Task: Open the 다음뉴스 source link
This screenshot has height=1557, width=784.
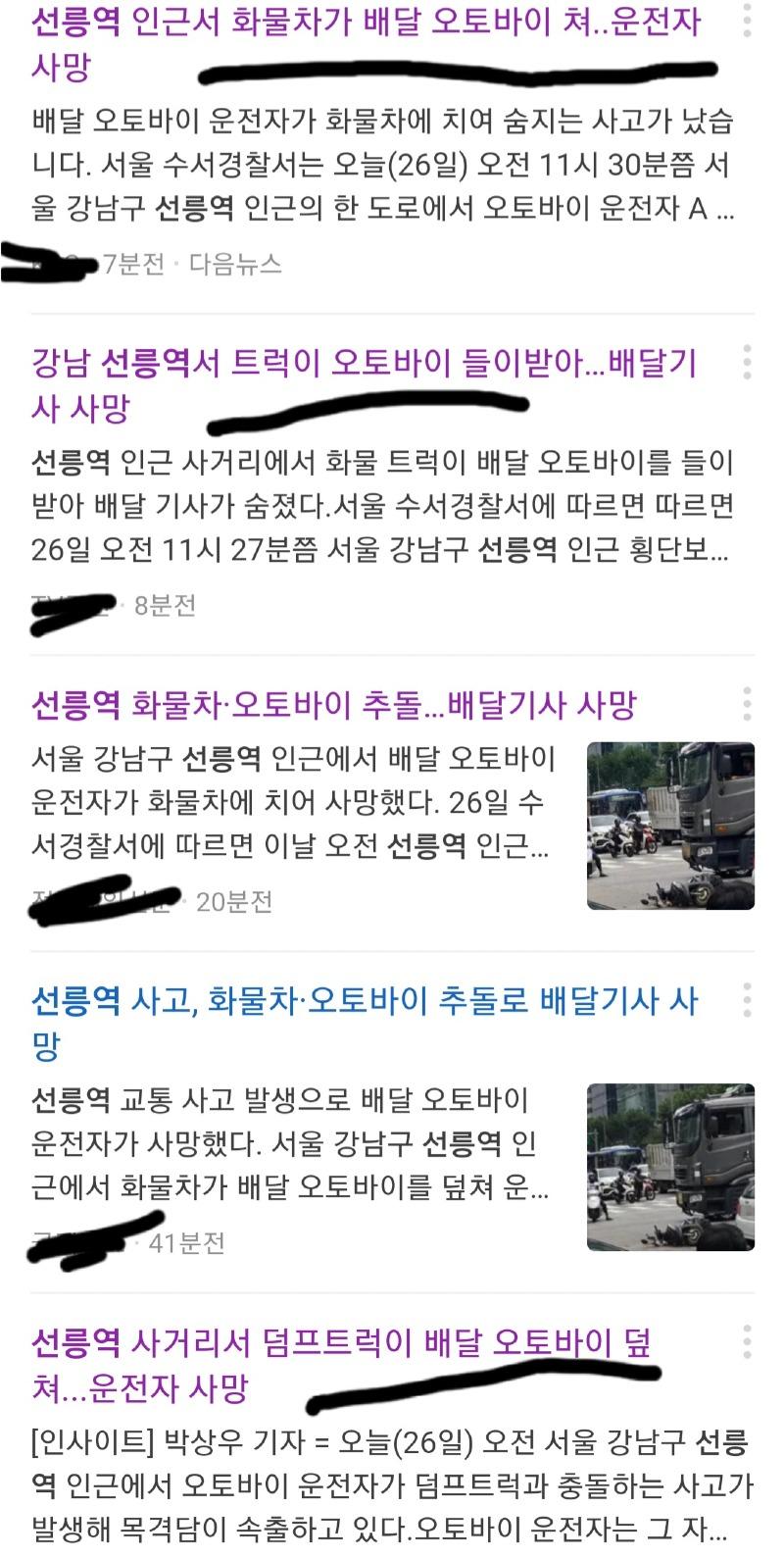Action: click(235, 264)
